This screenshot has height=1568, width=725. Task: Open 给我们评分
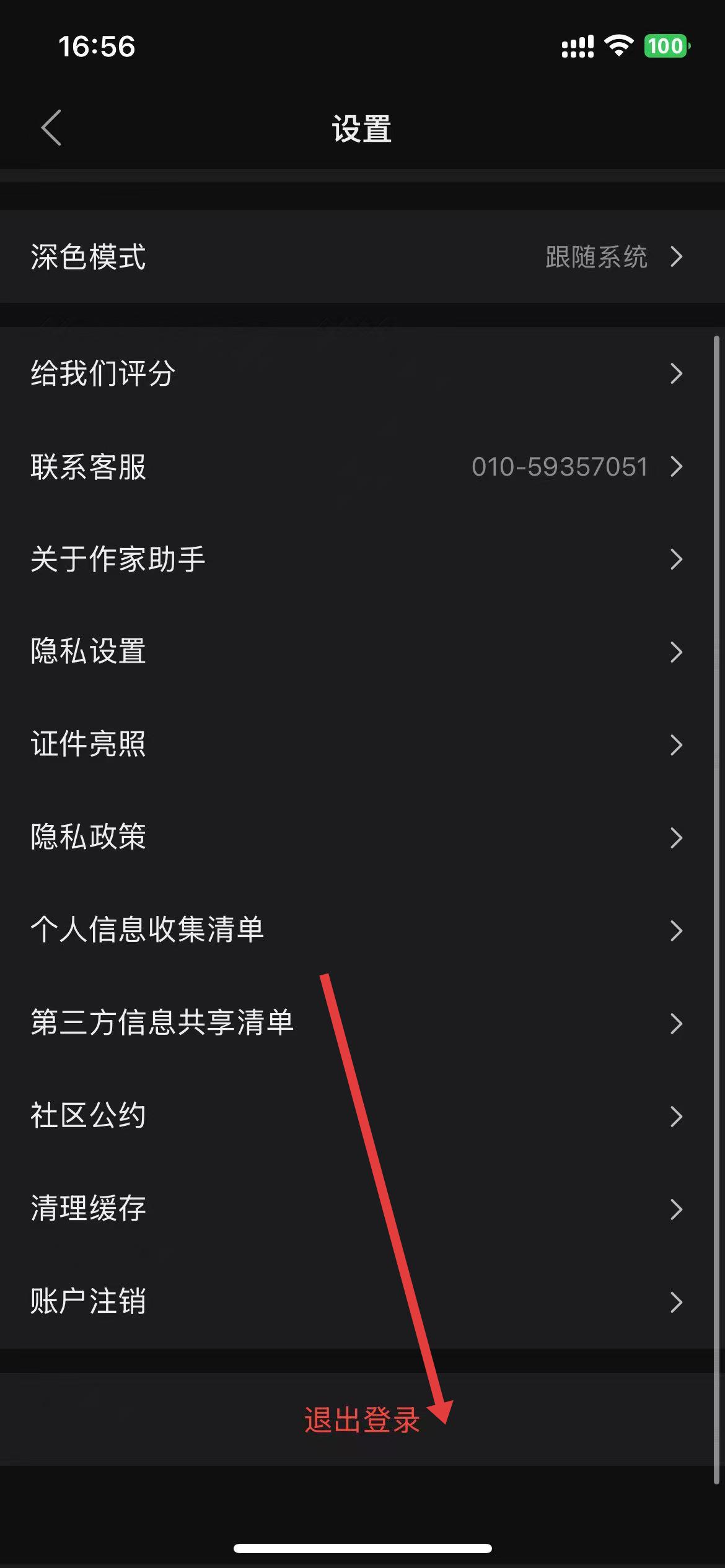(x=362, y=373)
